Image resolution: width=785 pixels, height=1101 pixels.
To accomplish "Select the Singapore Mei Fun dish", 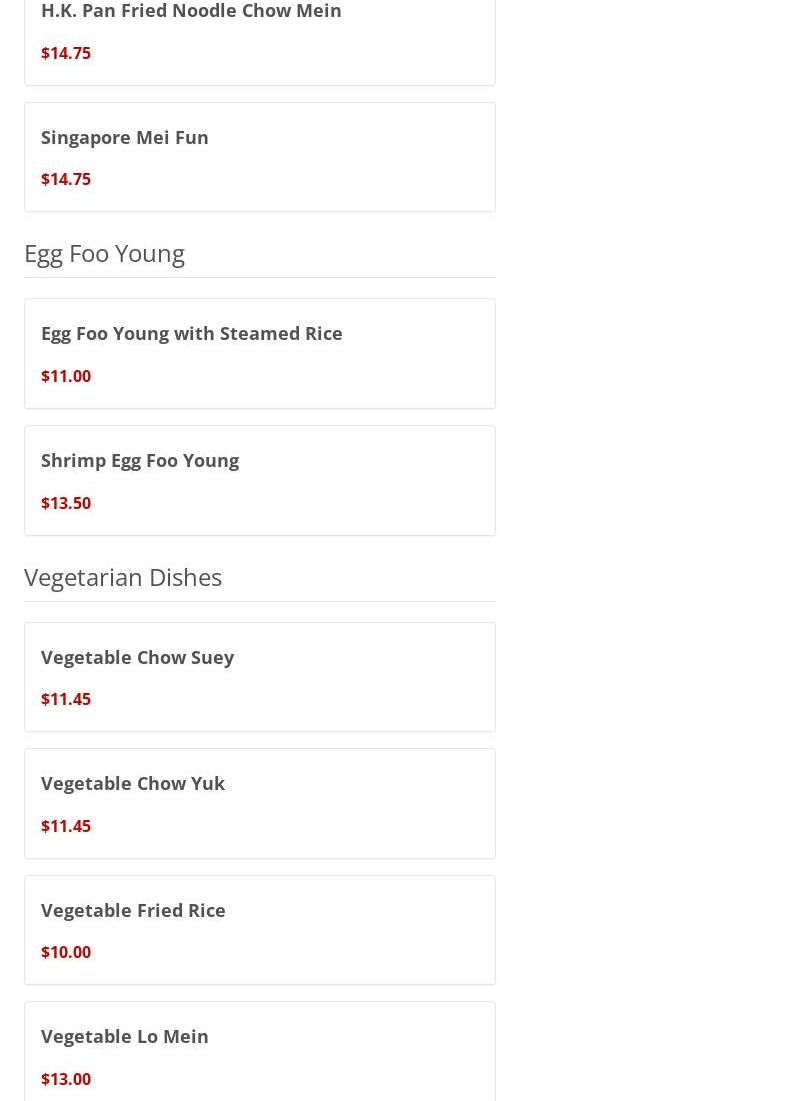I will coord(125,137).
